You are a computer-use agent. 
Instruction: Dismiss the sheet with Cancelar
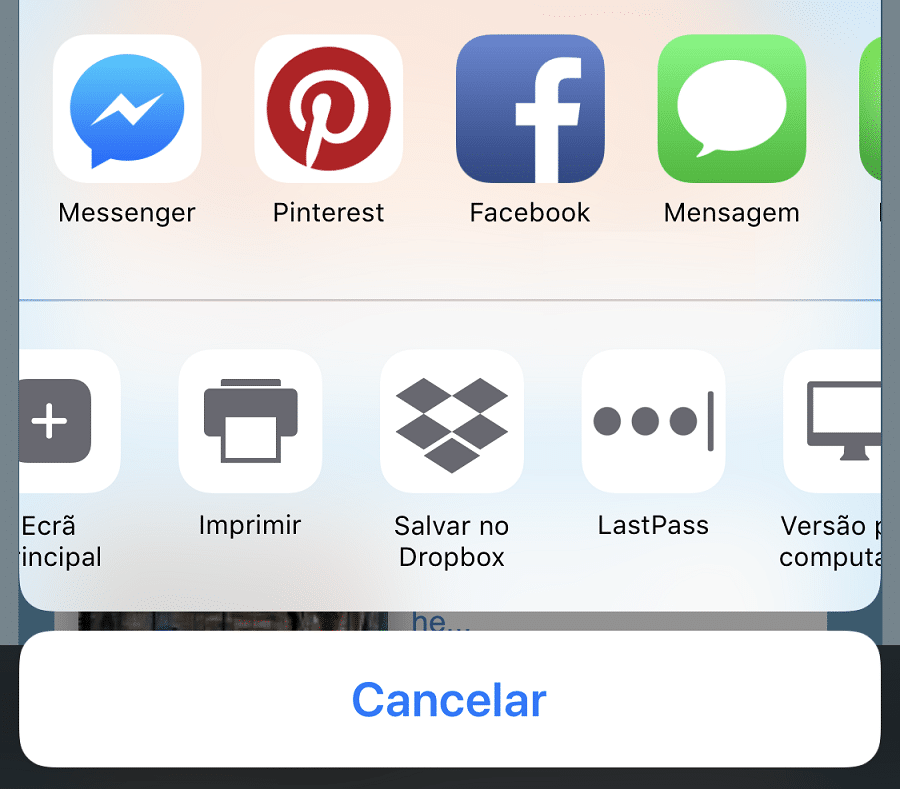pyautogui.click(x=449, y=700)
